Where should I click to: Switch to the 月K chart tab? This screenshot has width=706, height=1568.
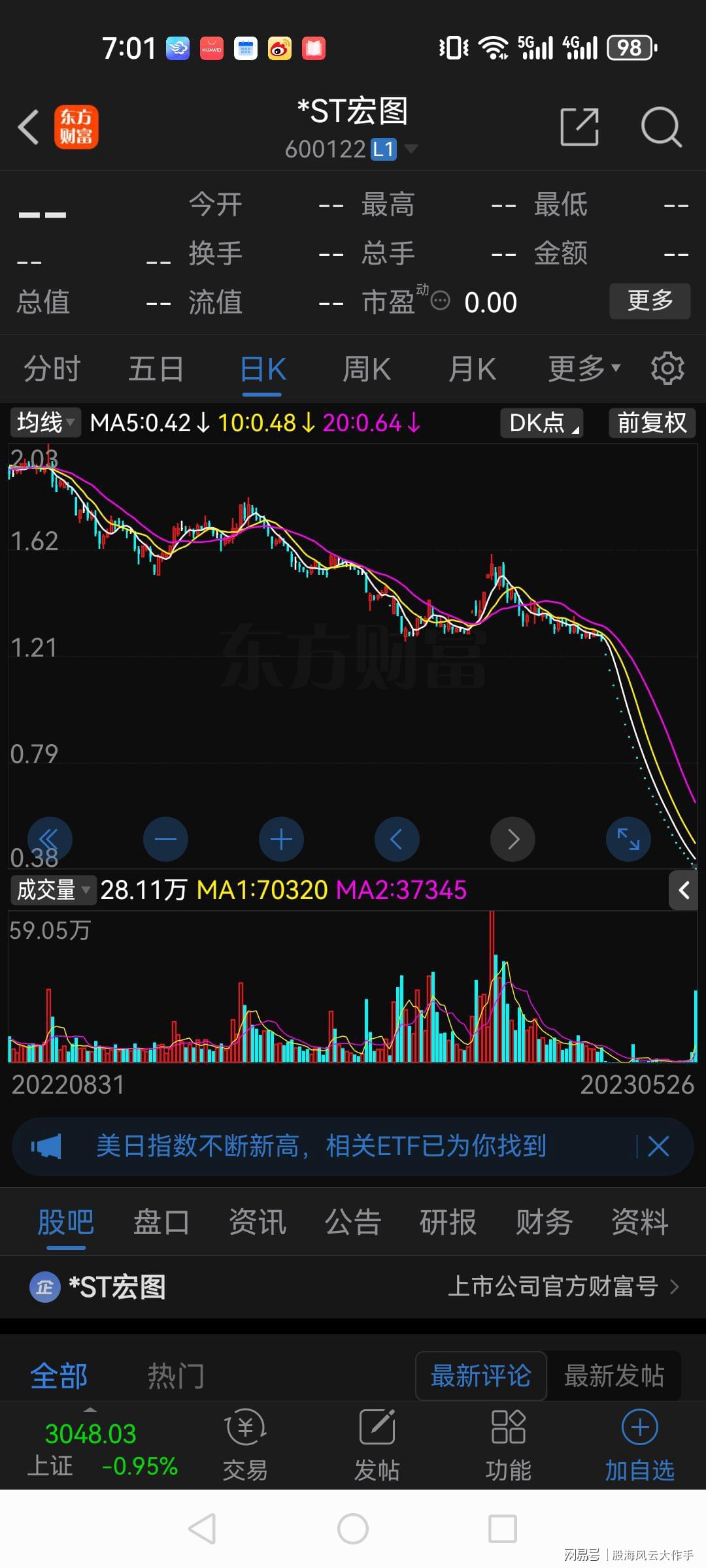click(472, 369)
